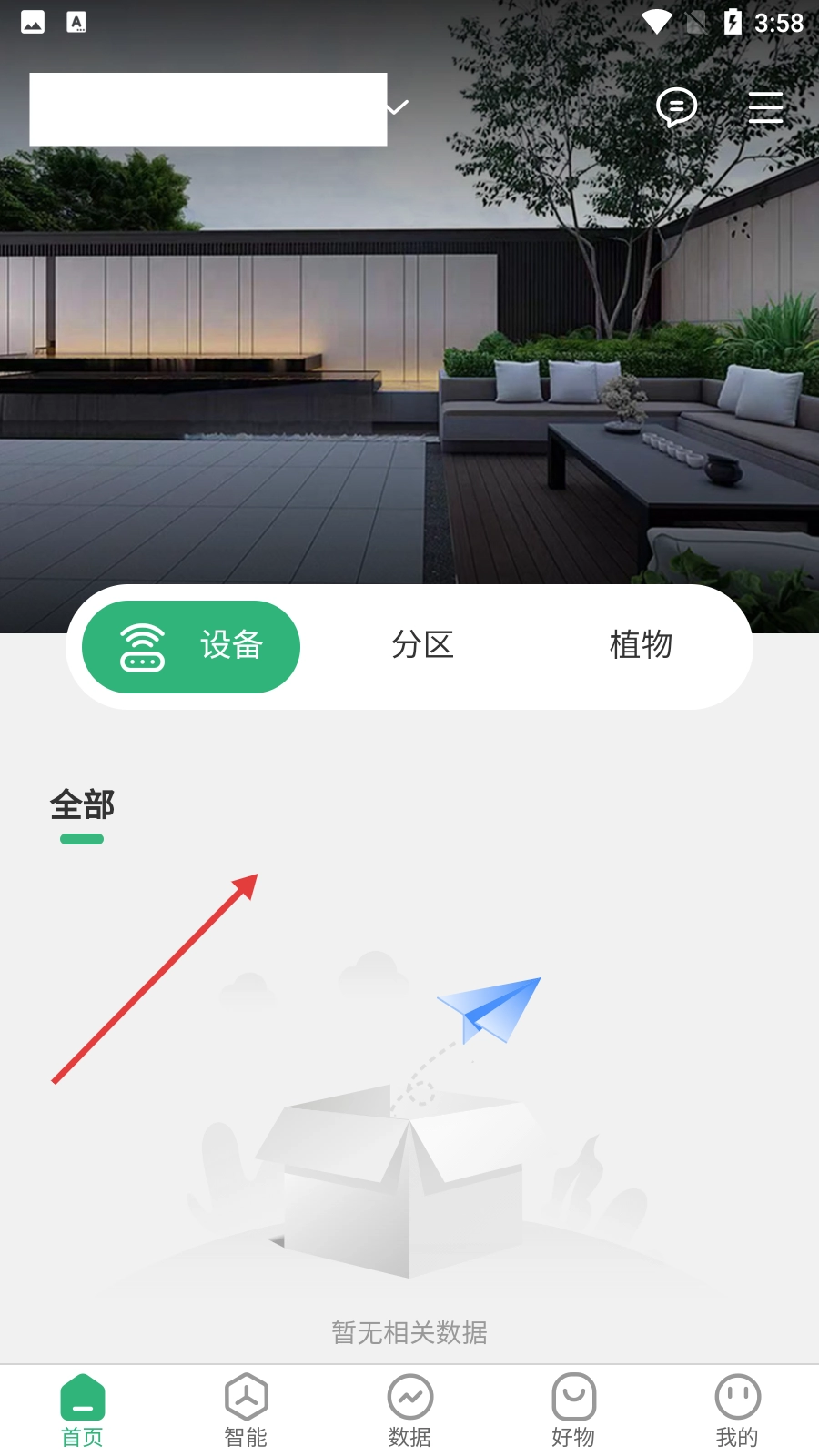Switch to the 分区 tab
Viewport: 819px width, 1456px height.
(x=422, y=645)
